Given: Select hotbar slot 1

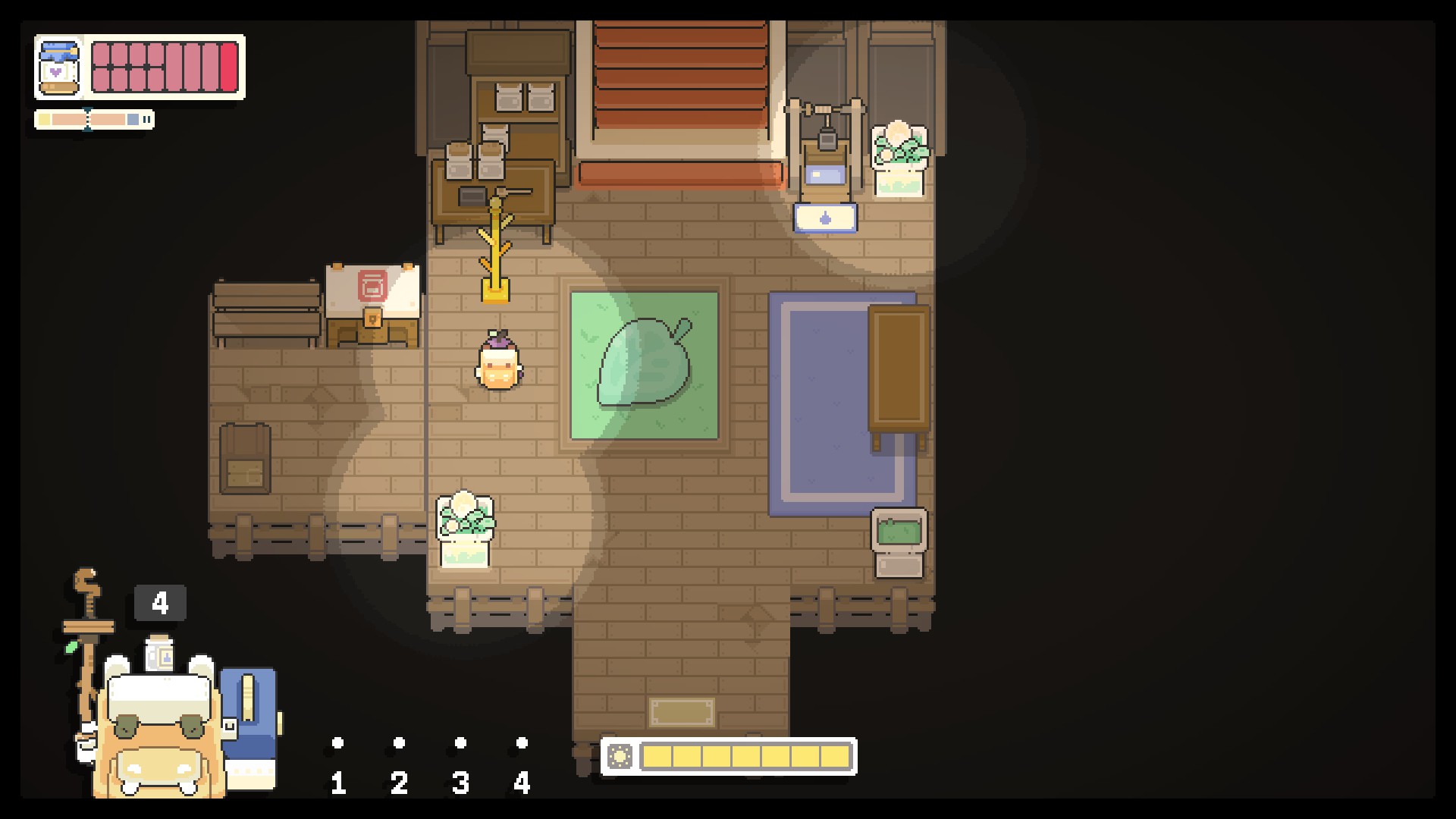Looking at the screenshot, I should 338,764.
